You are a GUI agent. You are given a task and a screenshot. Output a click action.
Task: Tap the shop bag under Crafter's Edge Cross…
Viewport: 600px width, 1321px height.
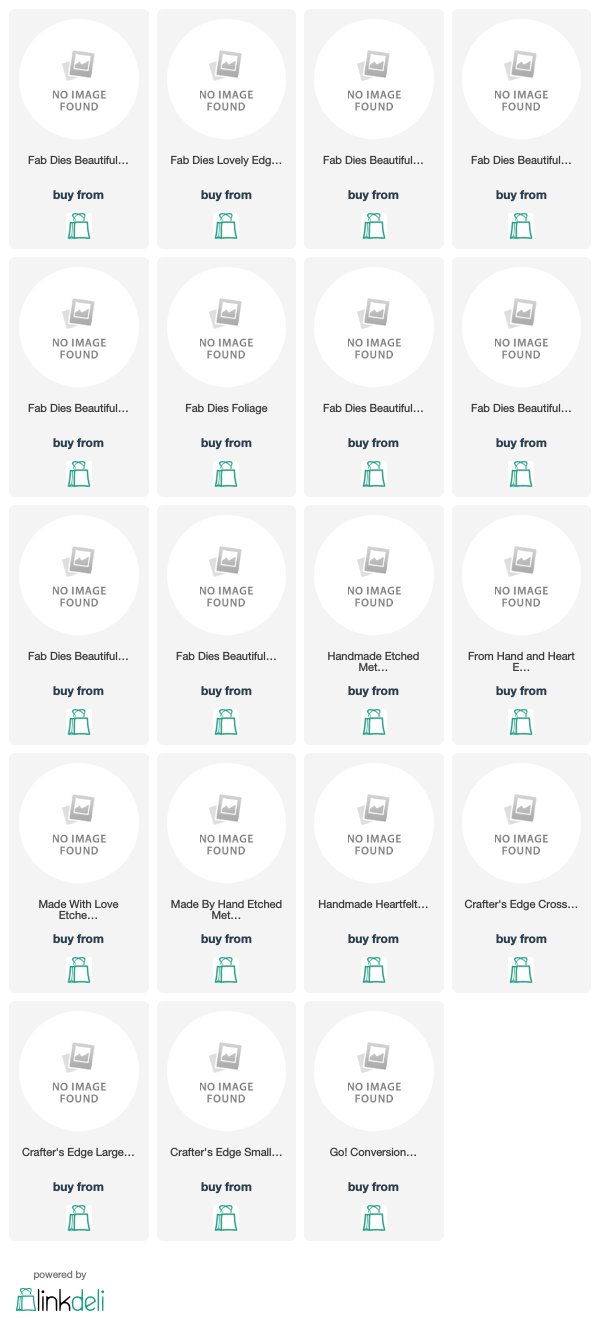click(520, 969)
